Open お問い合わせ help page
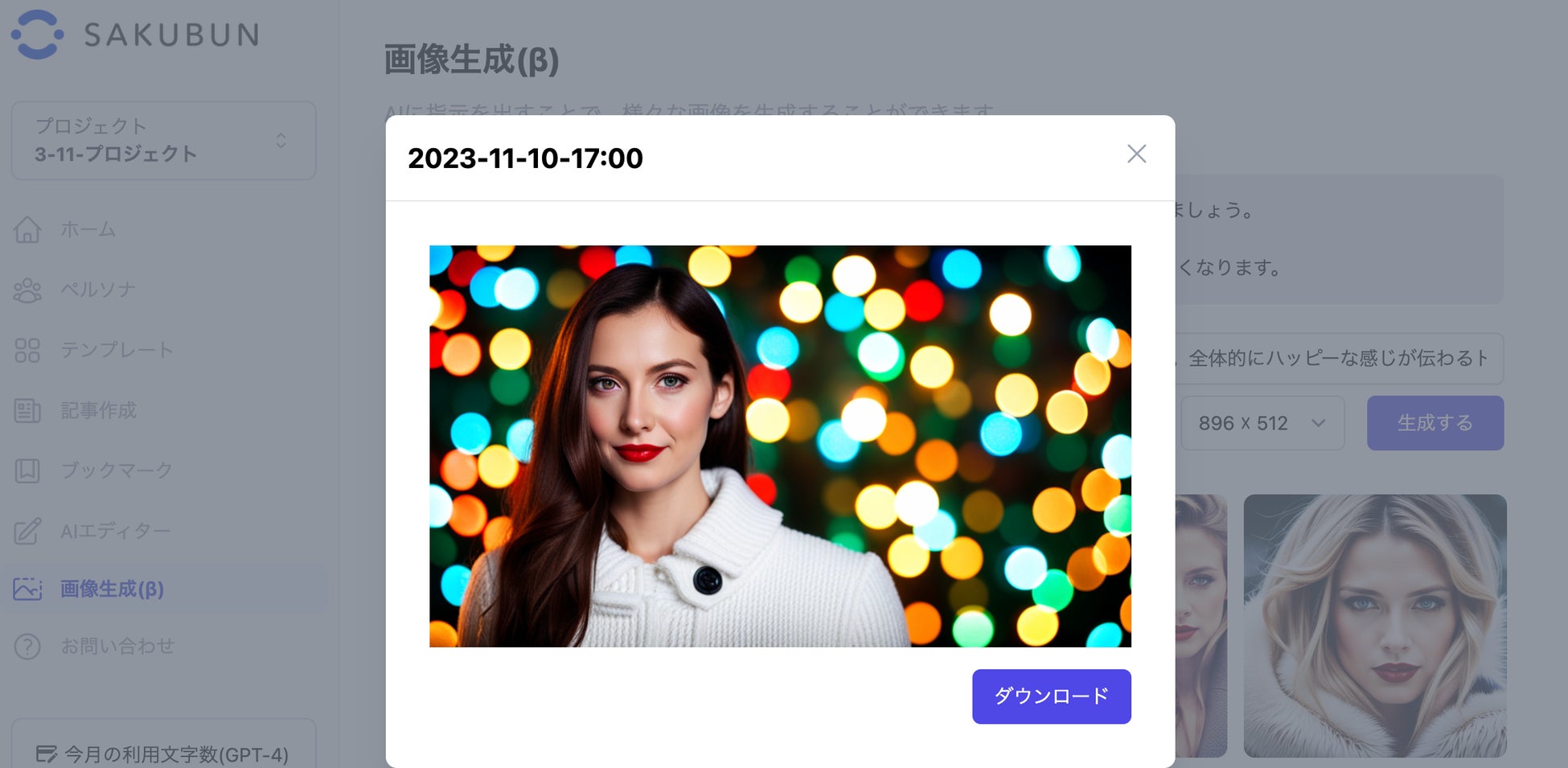Screen dimensions: 1568x768 click(x=117, y=646)
